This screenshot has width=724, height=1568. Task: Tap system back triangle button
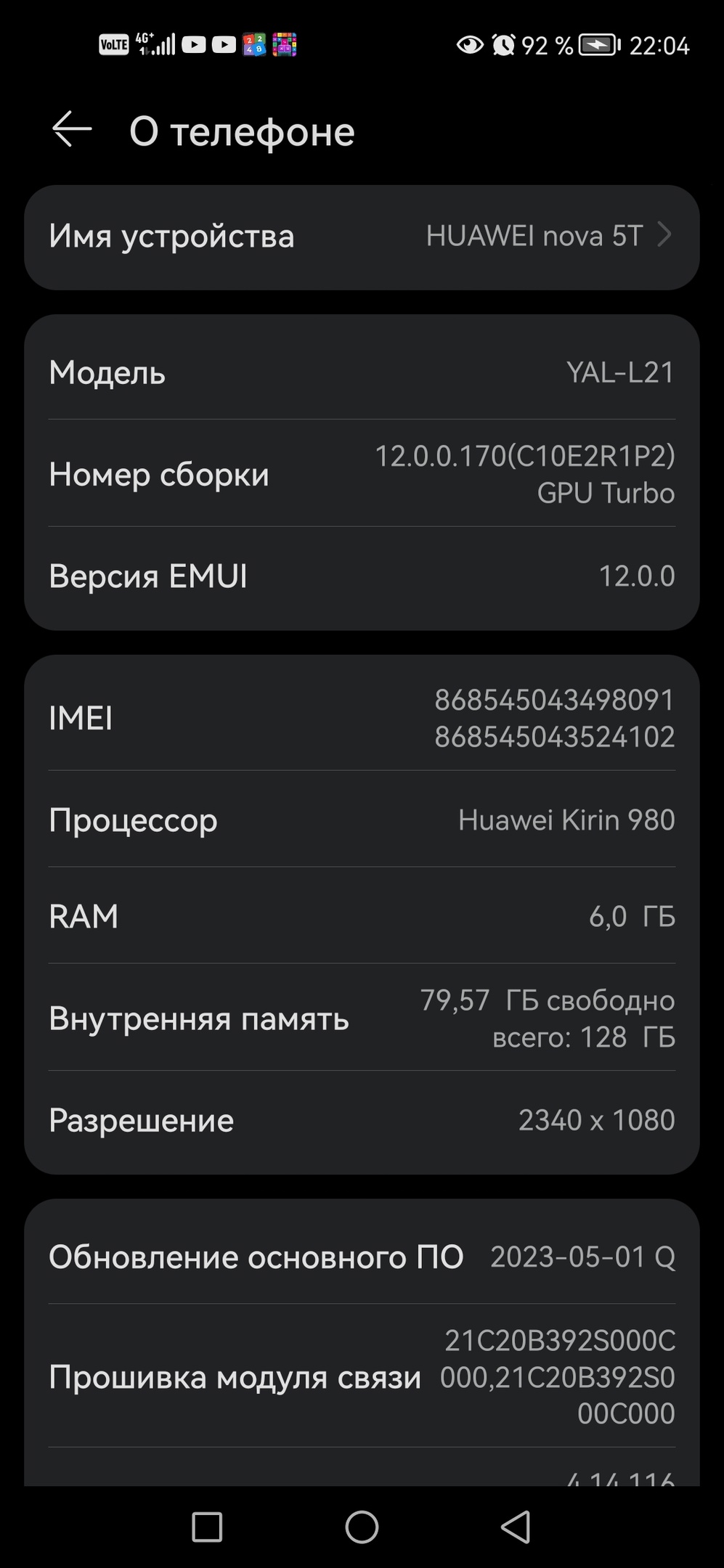tap(516, 1527)
